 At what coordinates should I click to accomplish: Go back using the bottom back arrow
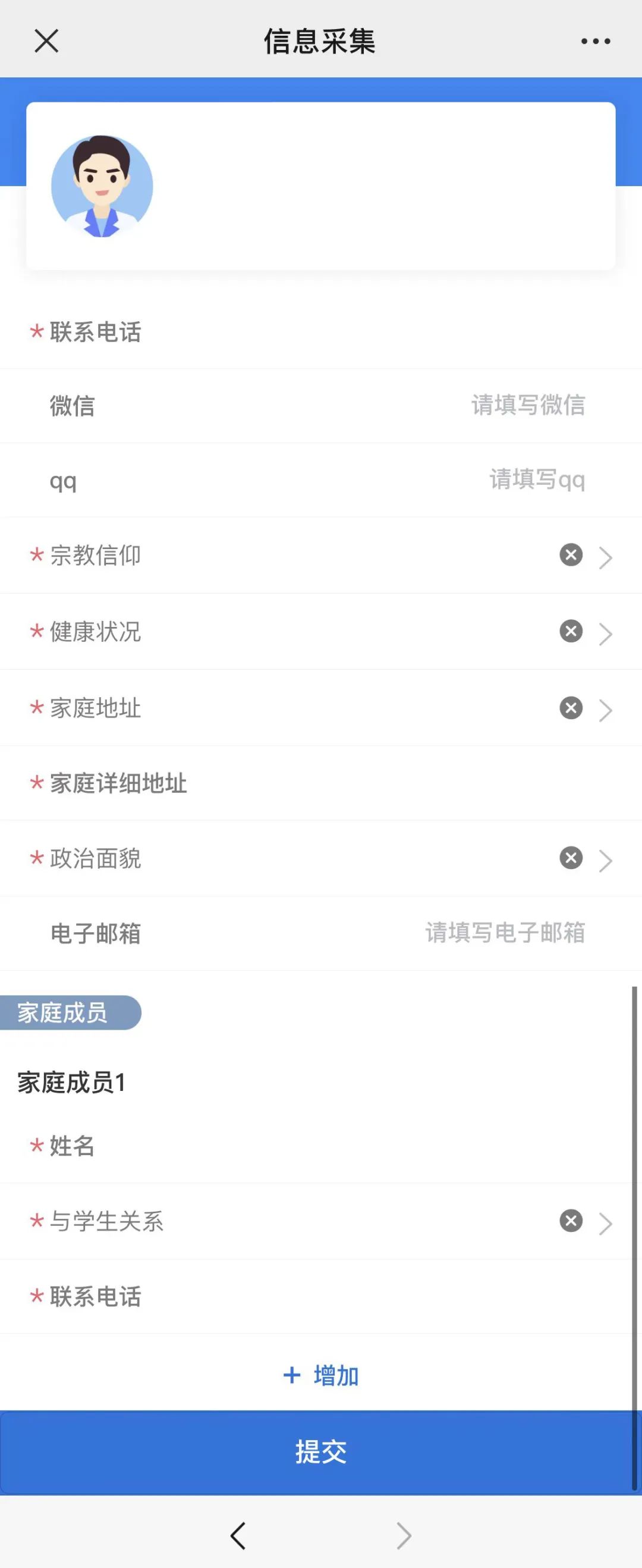click(x=238, y=1534)
